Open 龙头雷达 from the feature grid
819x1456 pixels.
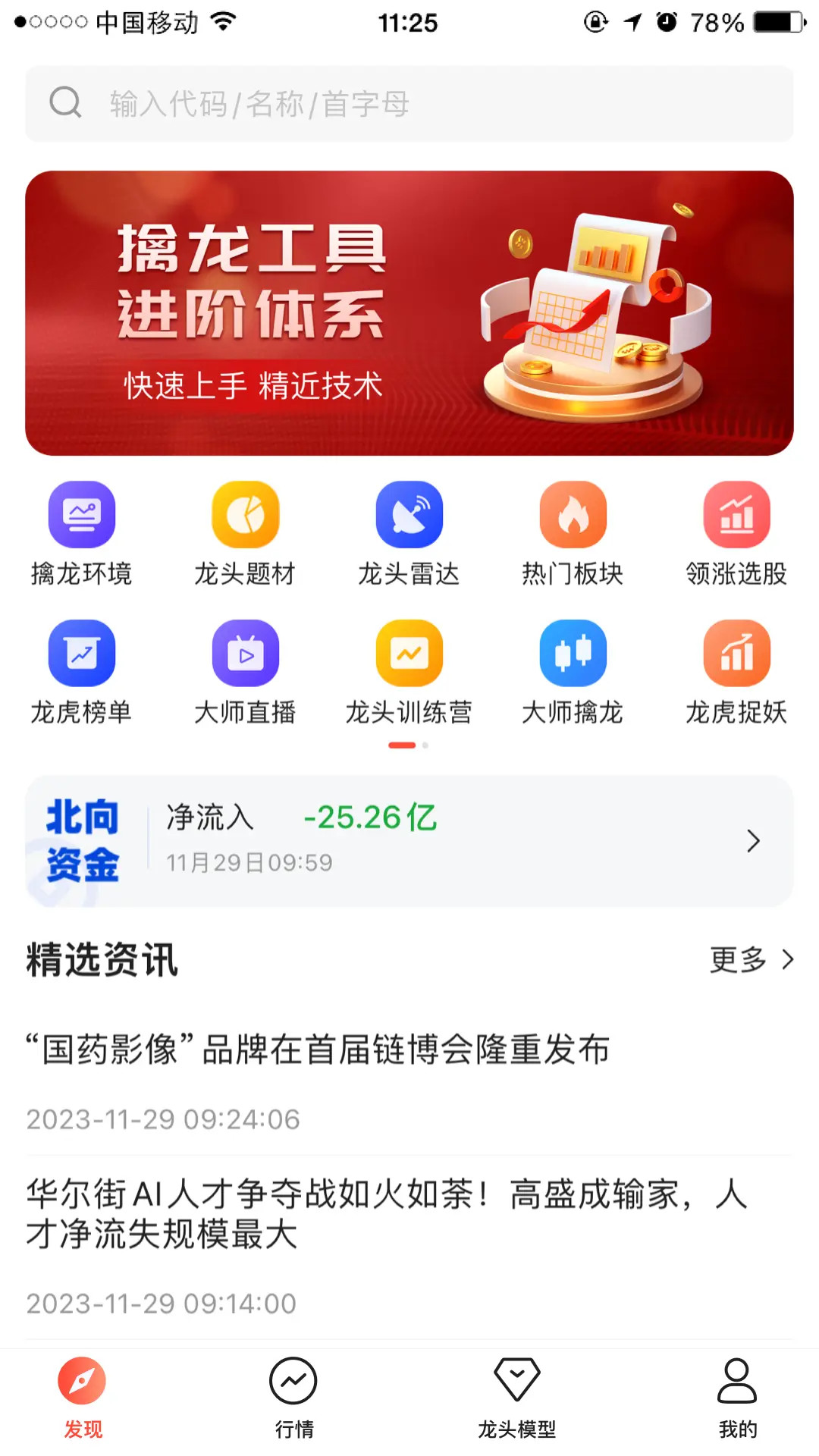point(409,513)
